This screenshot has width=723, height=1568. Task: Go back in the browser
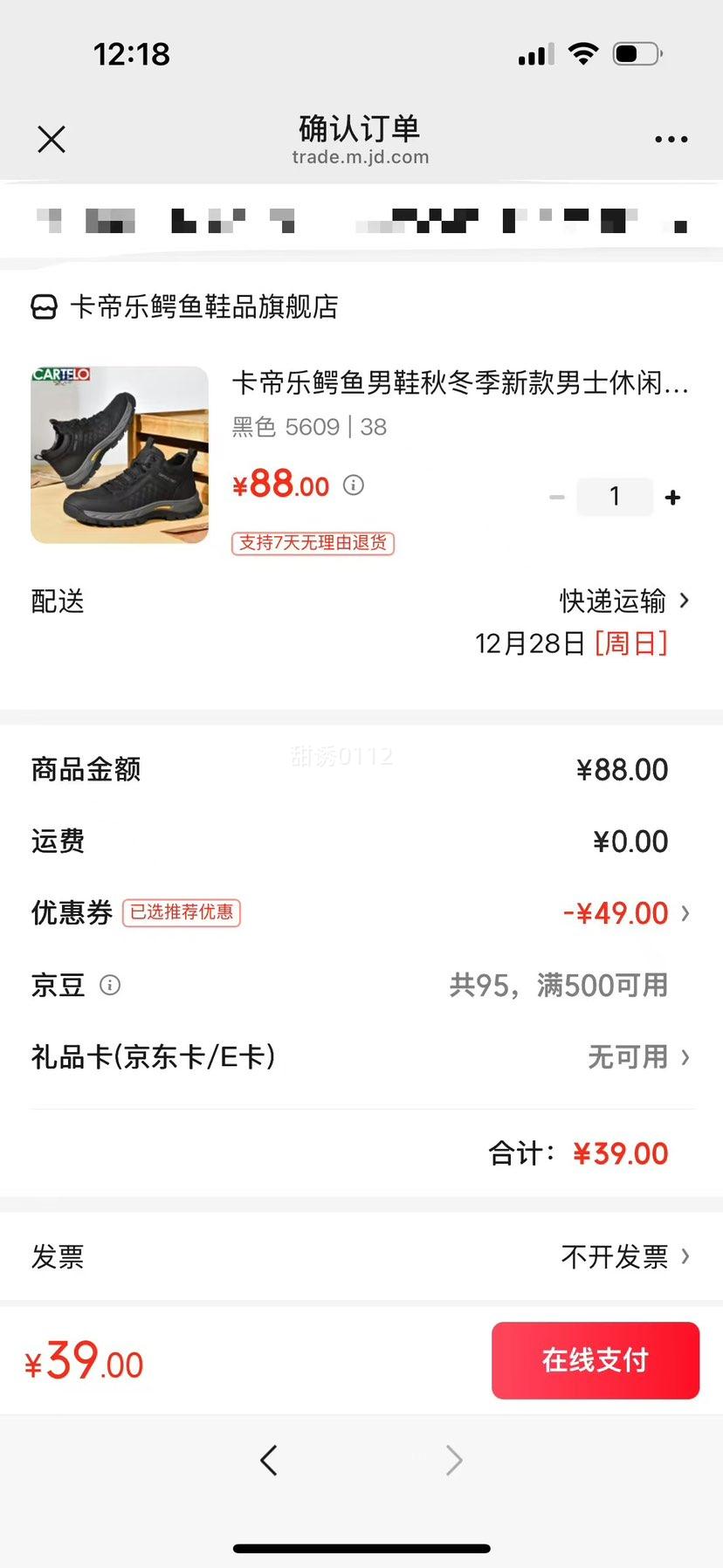click(269, 1460)
